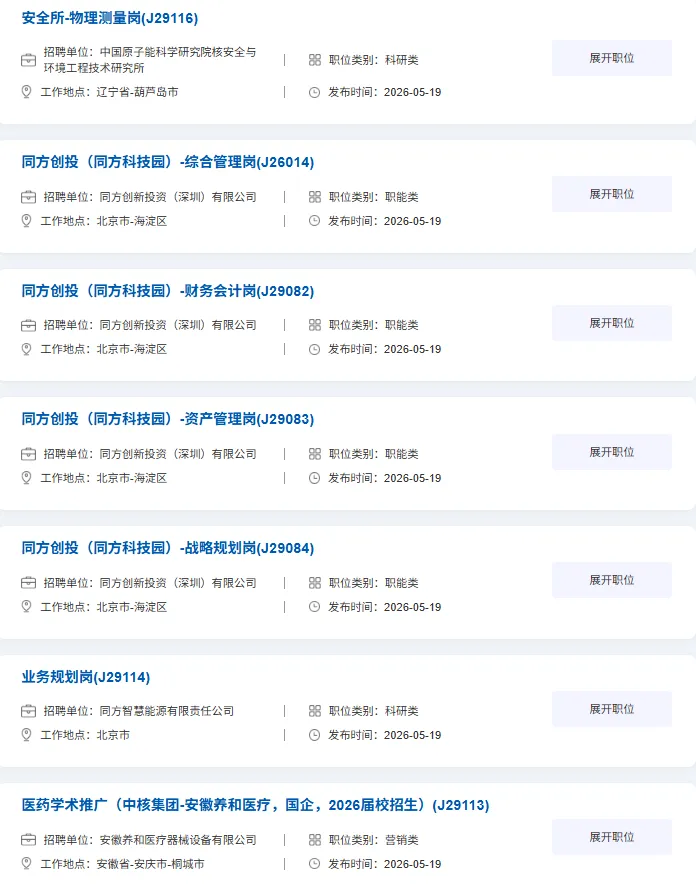Open job title 同方创投-综合管理岗(J26014)
This screenshot has height=888, width=696.
tap(168, 162)
